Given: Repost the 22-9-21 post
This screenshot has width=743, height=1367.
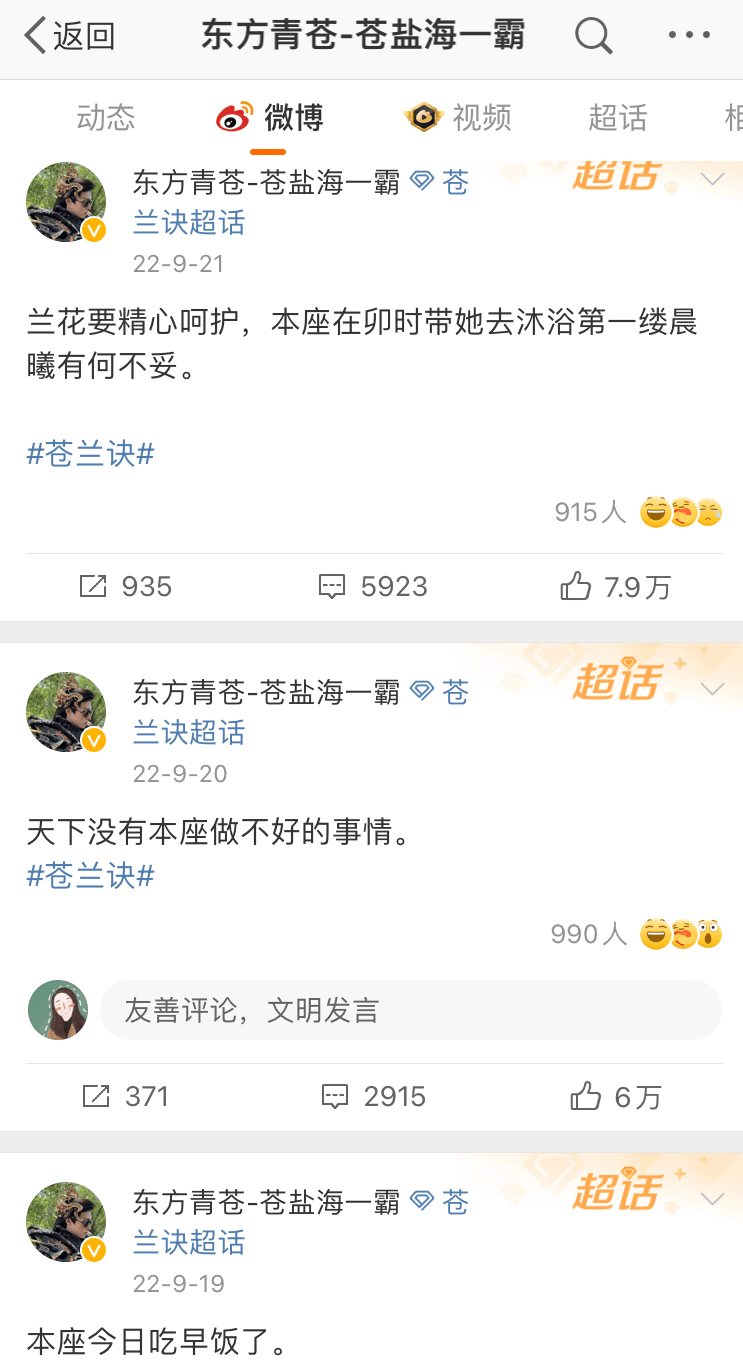Looking at the screenshot, I should [x=126, y=587].
